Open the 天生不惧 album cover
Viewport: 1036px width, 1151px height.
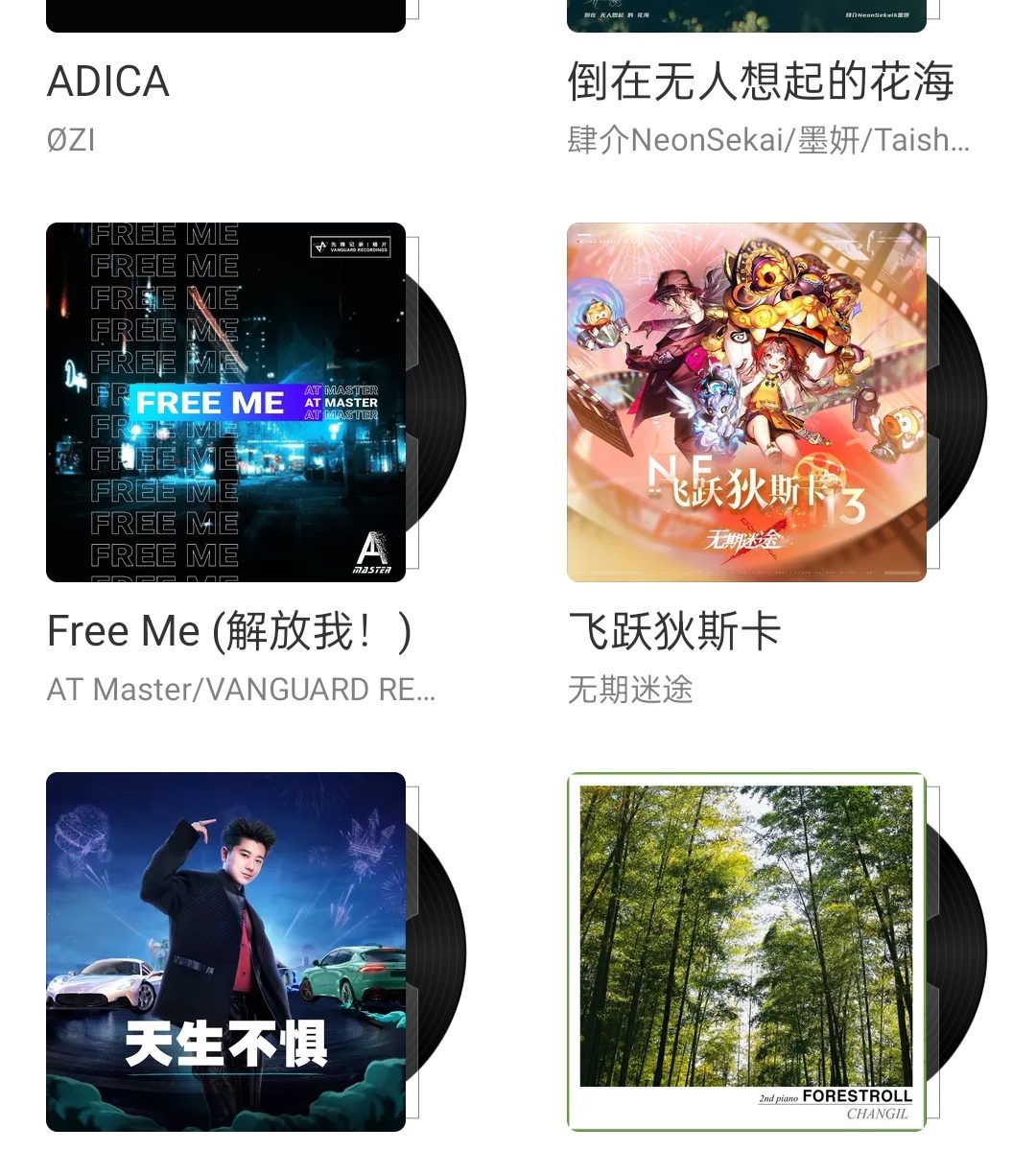226,951
